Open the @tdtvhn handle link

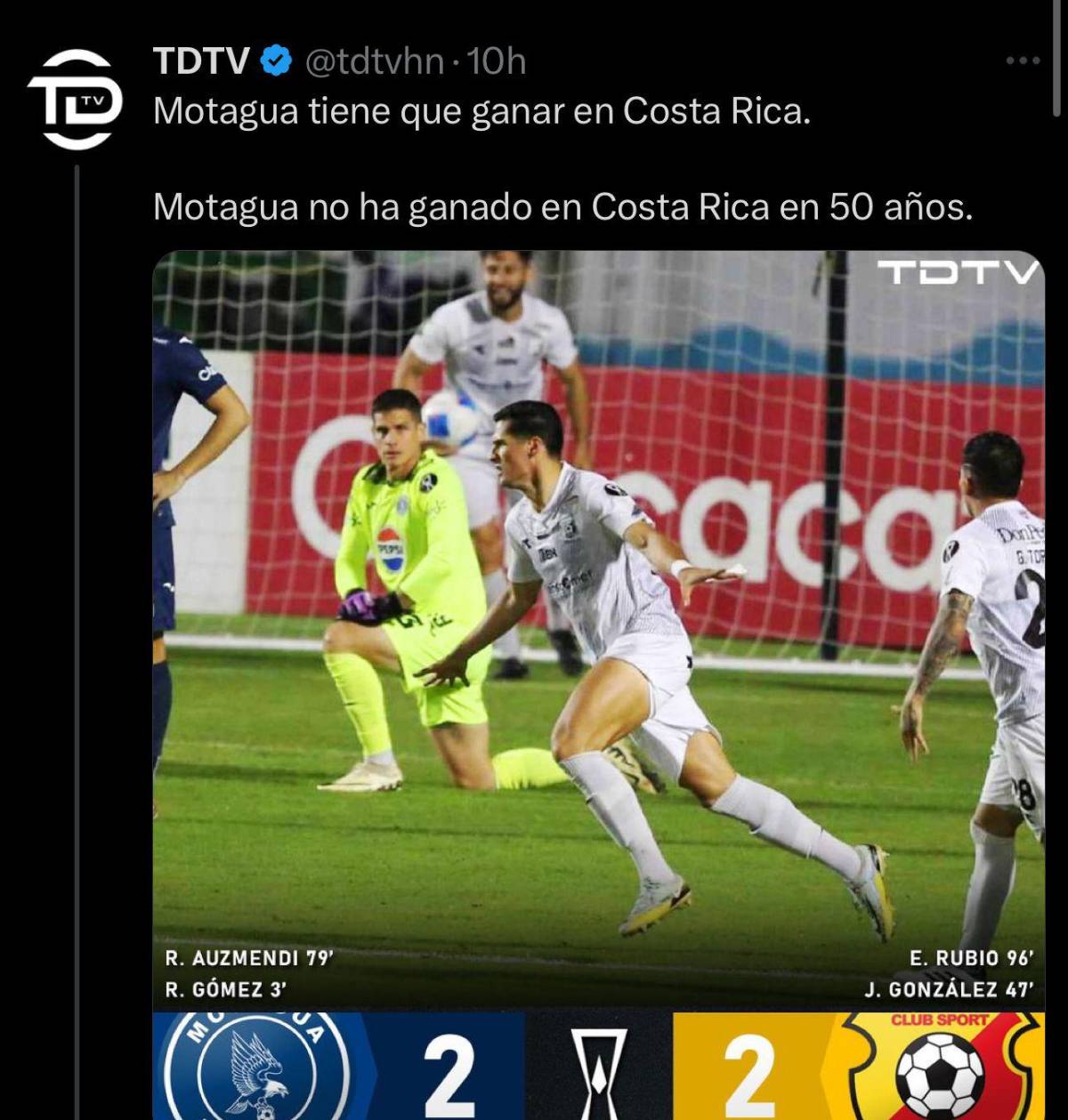coord(376,59)
